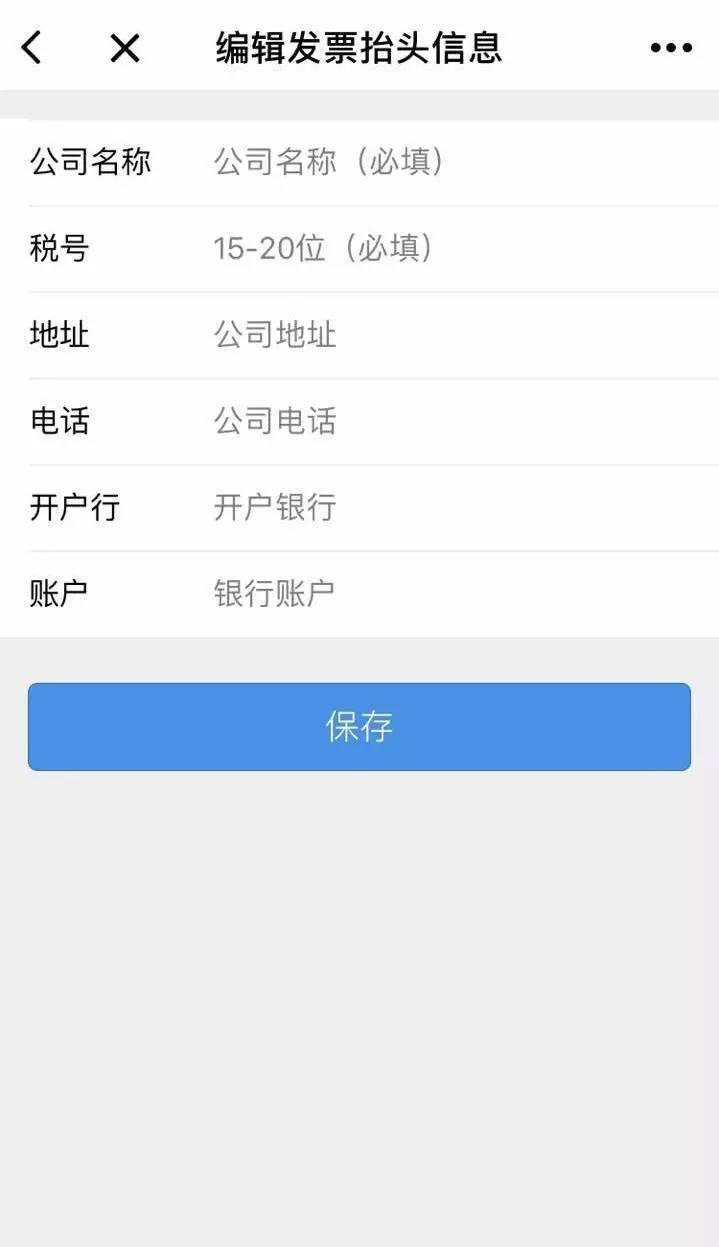Close the page with the X icon
Screen dimensions: 719x1247
tap(124, 47)
